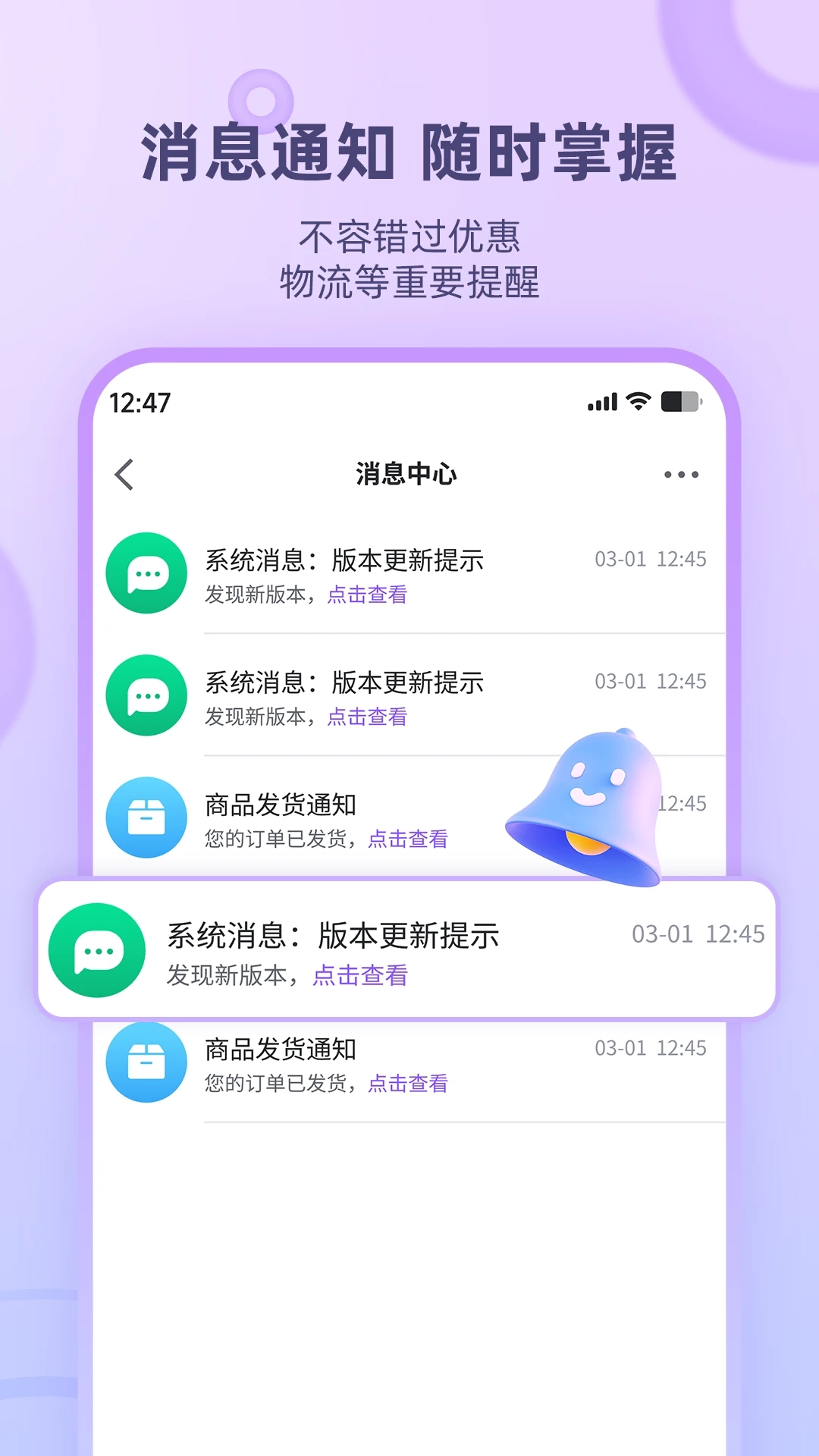Viewport: 819px width, 1456px height.
Task: Click the green message icon of second system update
Action: tap(146, 695)
